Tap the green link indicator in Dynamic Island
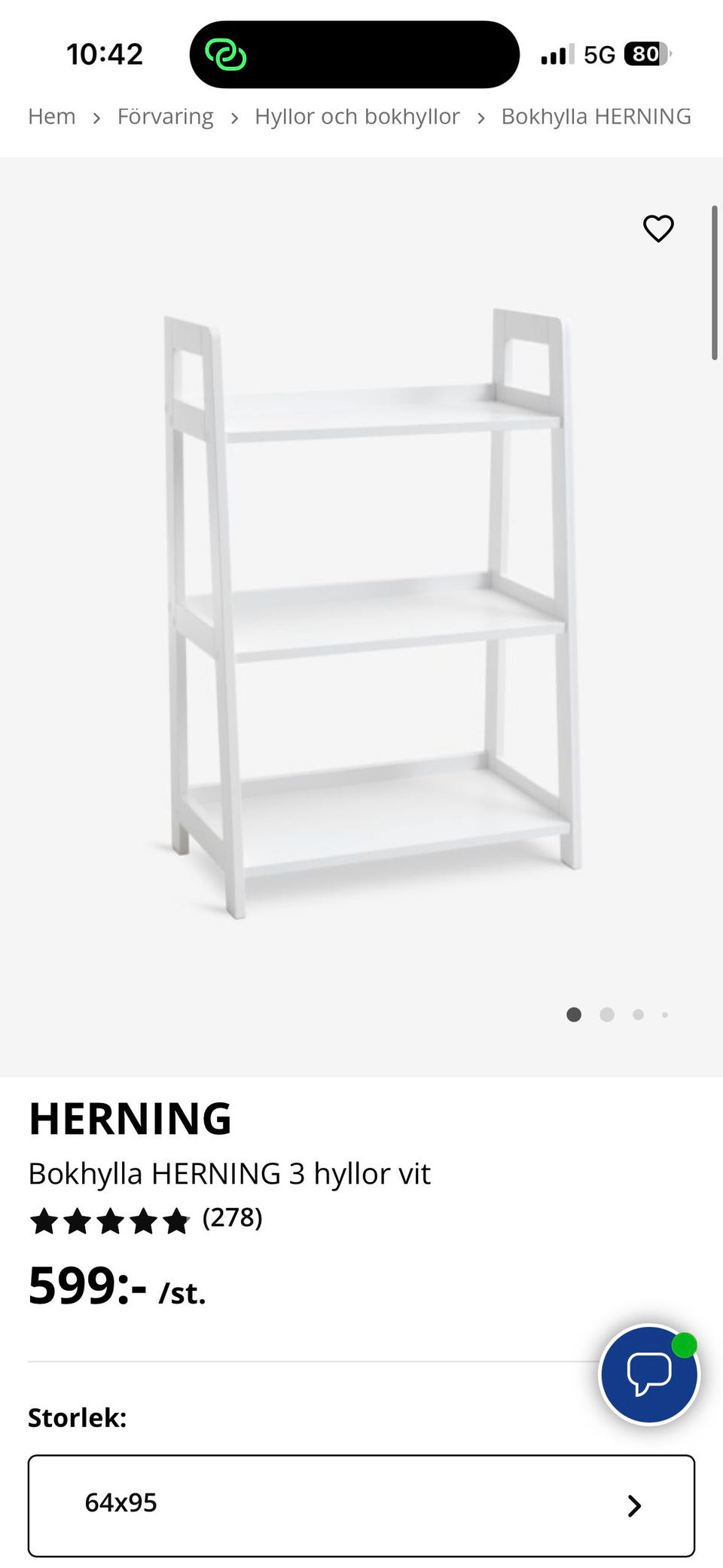 pos(226,55)
